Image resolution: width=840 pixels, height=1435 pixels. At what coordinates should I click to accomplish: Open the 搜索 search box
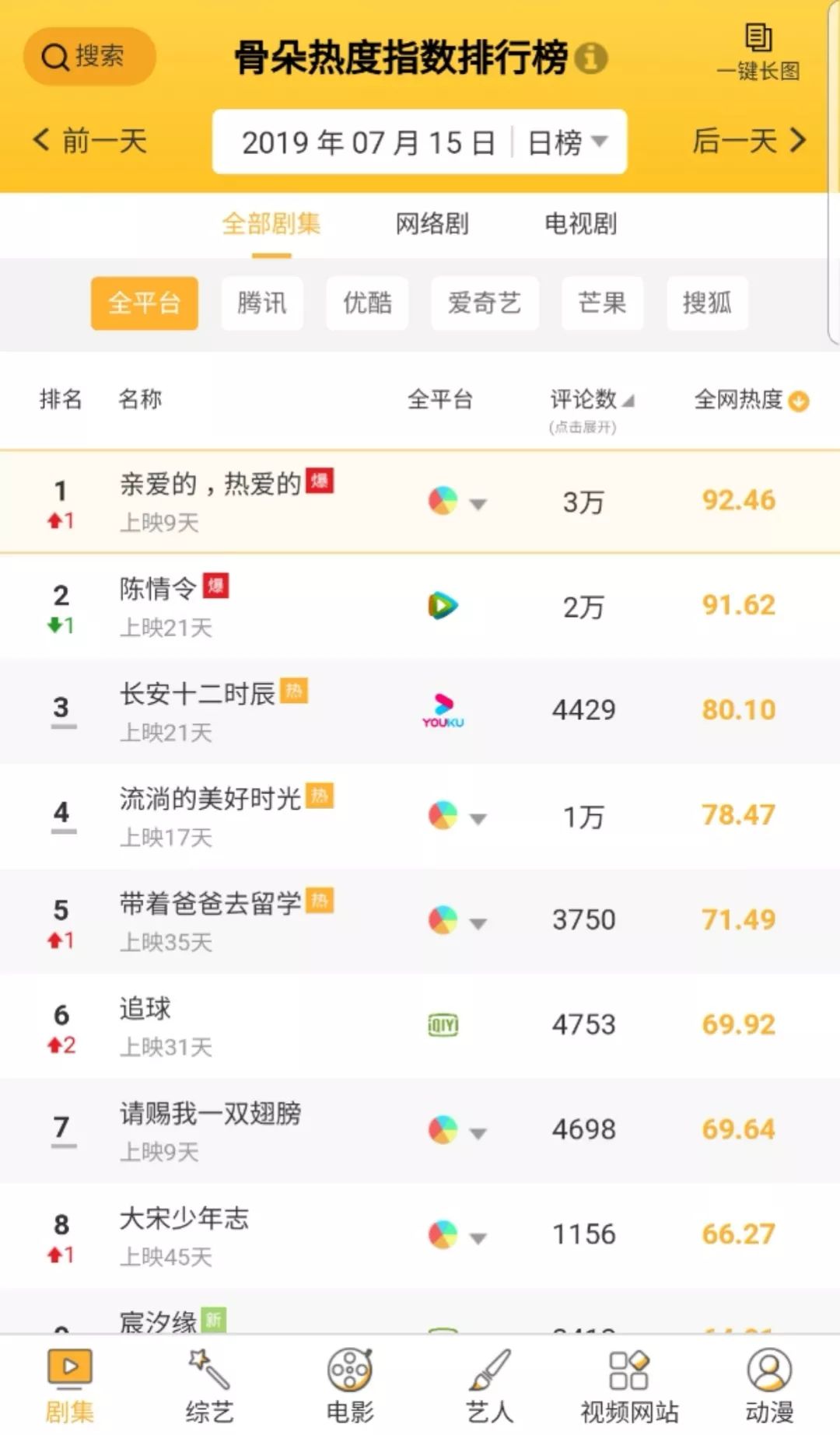pyautogui.click(x=89, y=56)
